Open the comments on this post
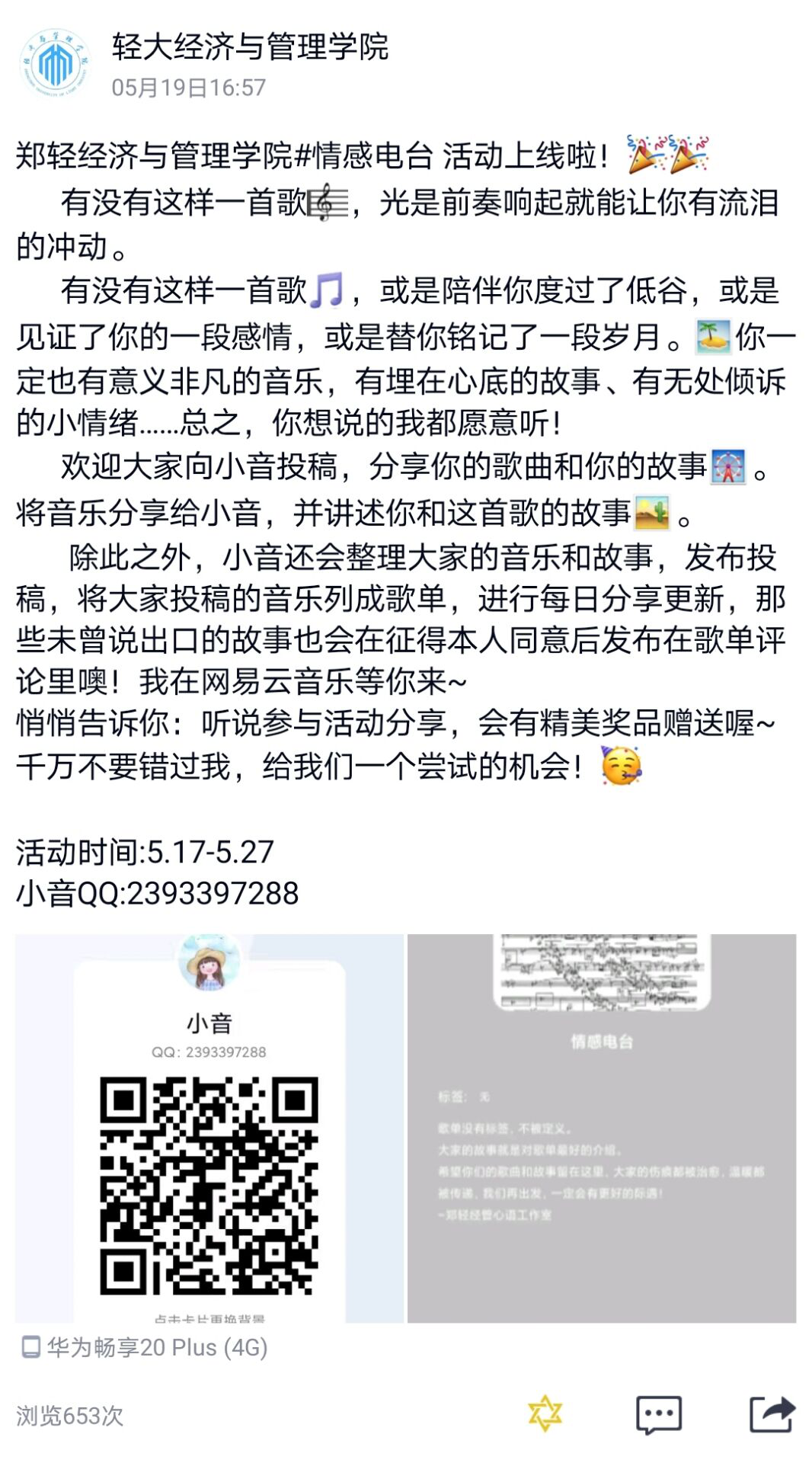812x1463 pixels. point(659,1415)
